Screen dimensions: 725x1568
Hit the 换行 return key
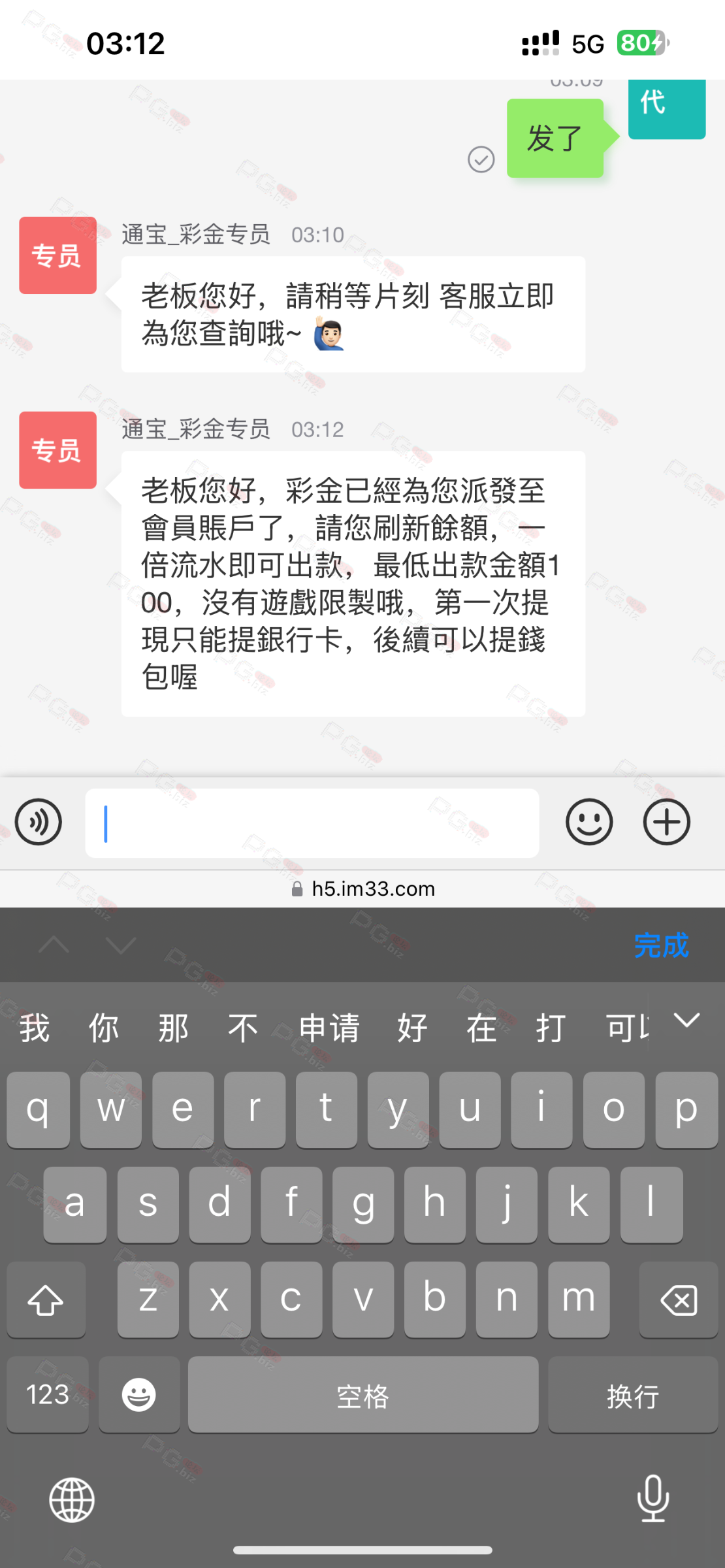click(x=633, y=1395)
